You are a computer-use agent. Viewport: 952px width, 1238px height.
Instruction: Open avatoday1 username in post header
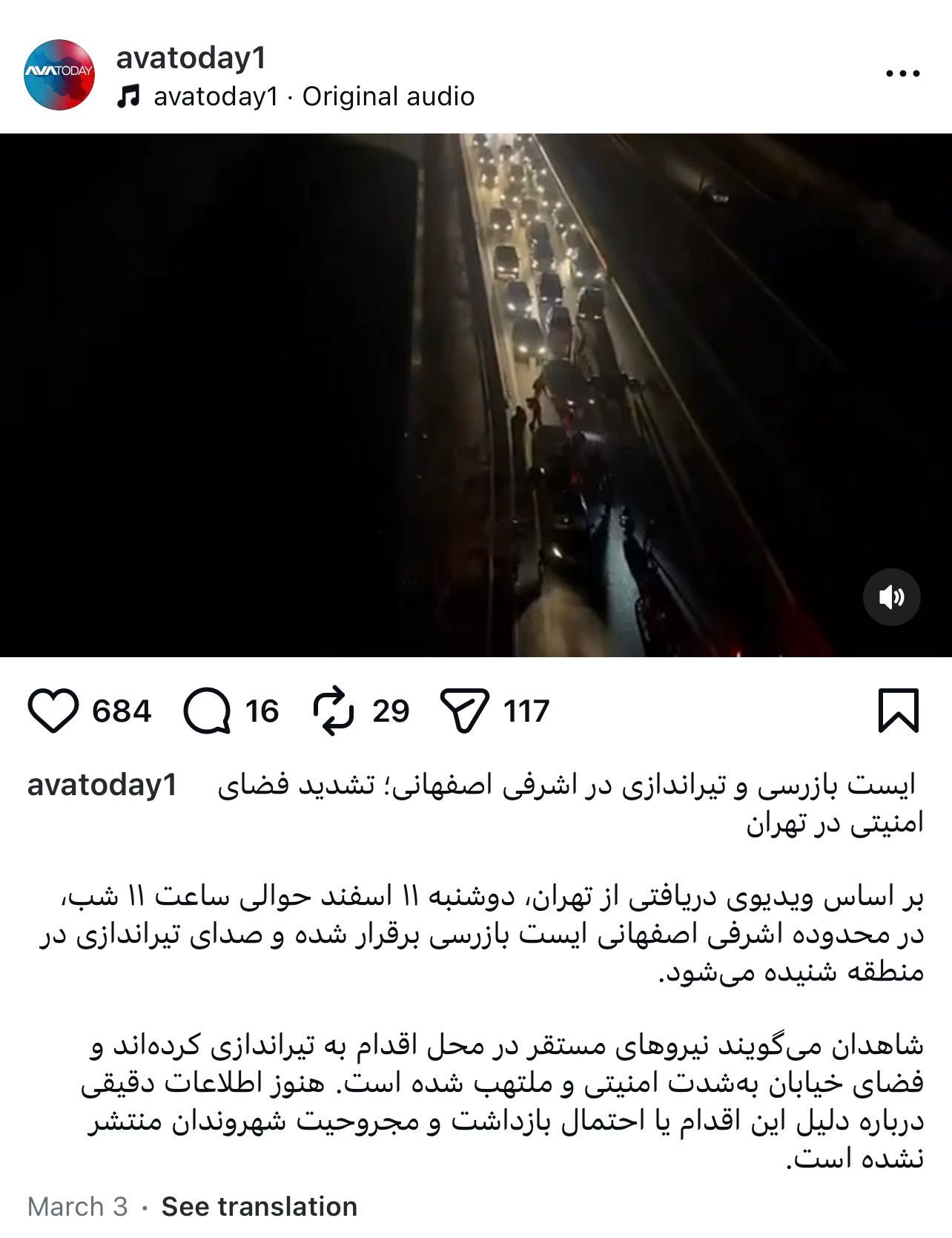pos(191,58)
